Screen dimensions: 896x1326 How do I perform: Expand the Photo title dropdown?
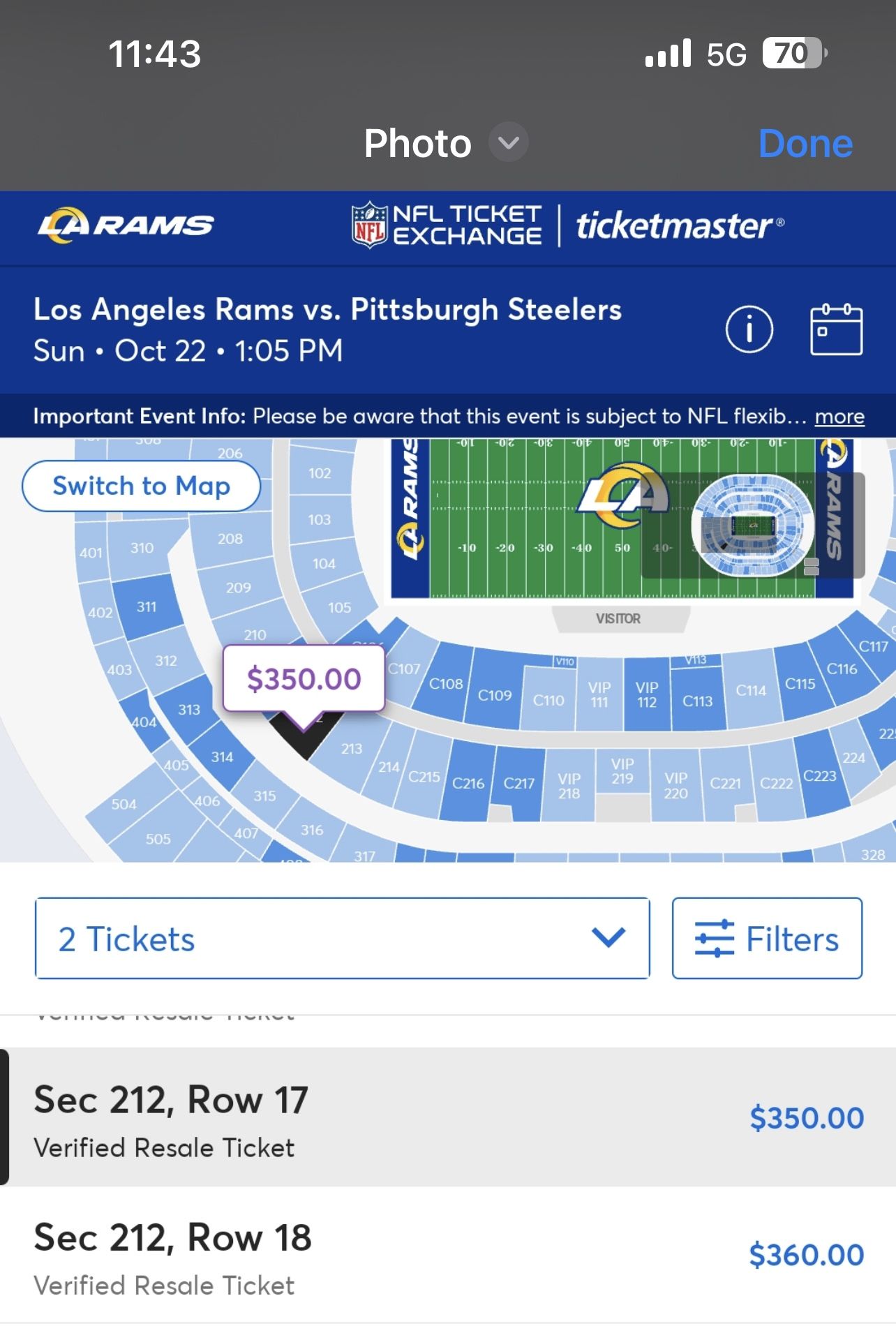coord(508,143)
